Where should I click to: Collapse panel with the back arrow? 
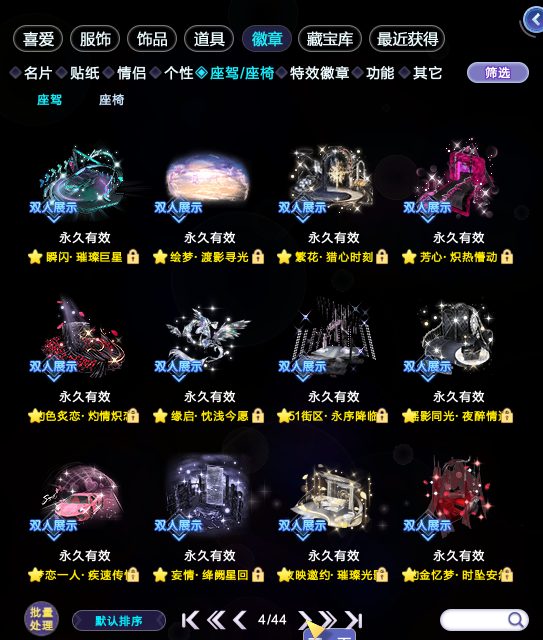click(x=534, y=19)
